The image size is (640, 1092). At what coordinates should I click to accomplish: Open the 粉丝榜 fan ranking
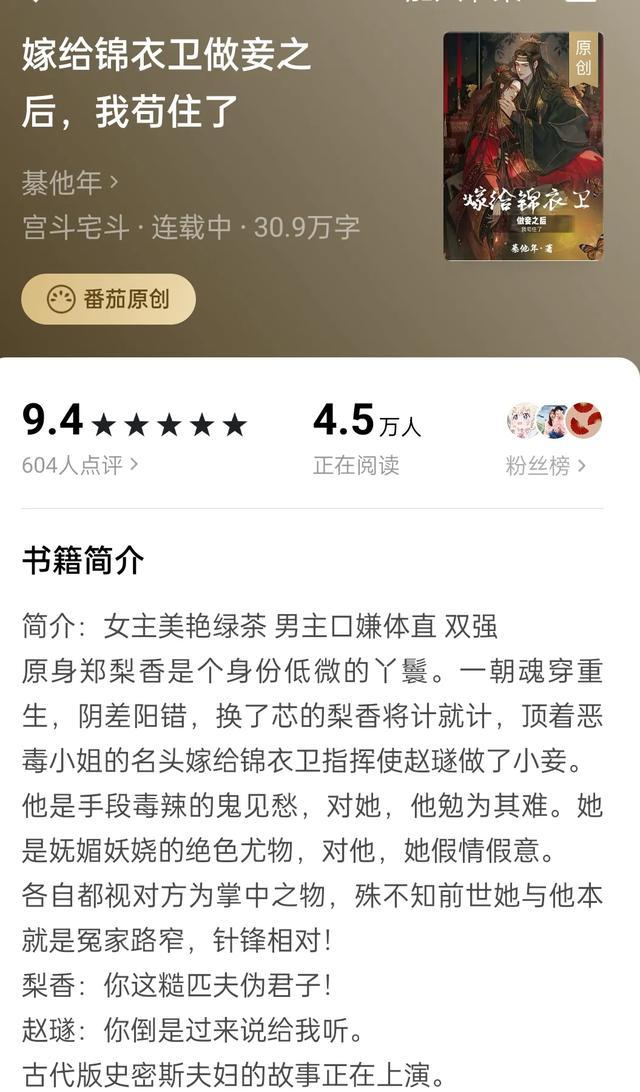point(545,465)
